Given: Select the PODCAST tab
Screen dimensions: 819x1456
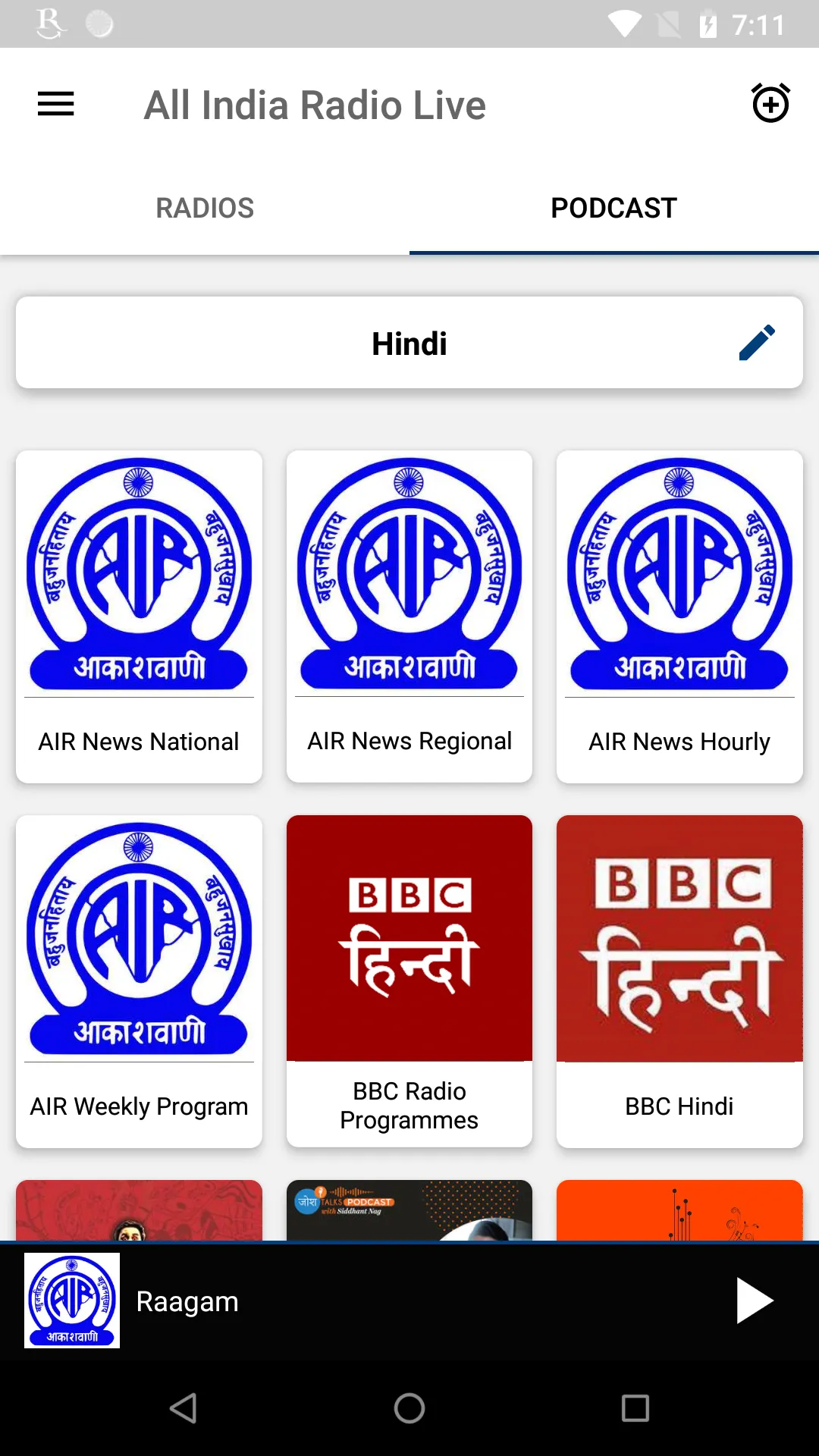Looking at the screenshot, I should pyautogui.click(x=613, y=207).
